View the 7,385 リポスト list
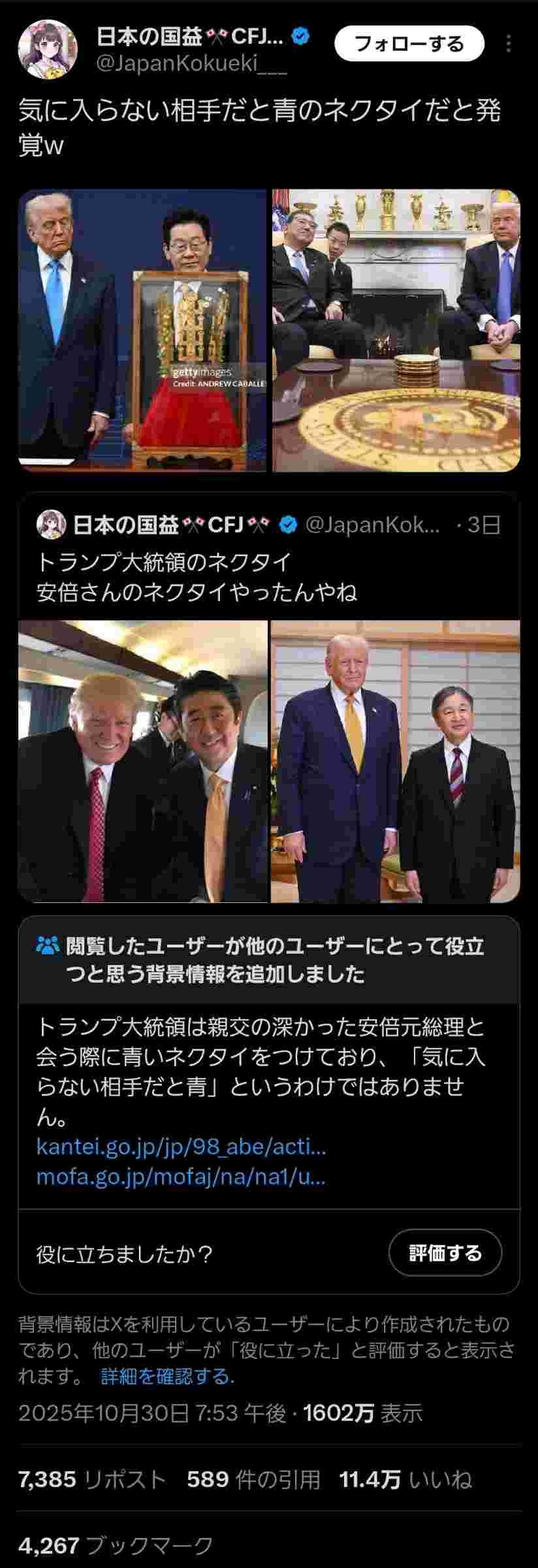This screenshot has width=538, height=1568. coord(92,1480)
